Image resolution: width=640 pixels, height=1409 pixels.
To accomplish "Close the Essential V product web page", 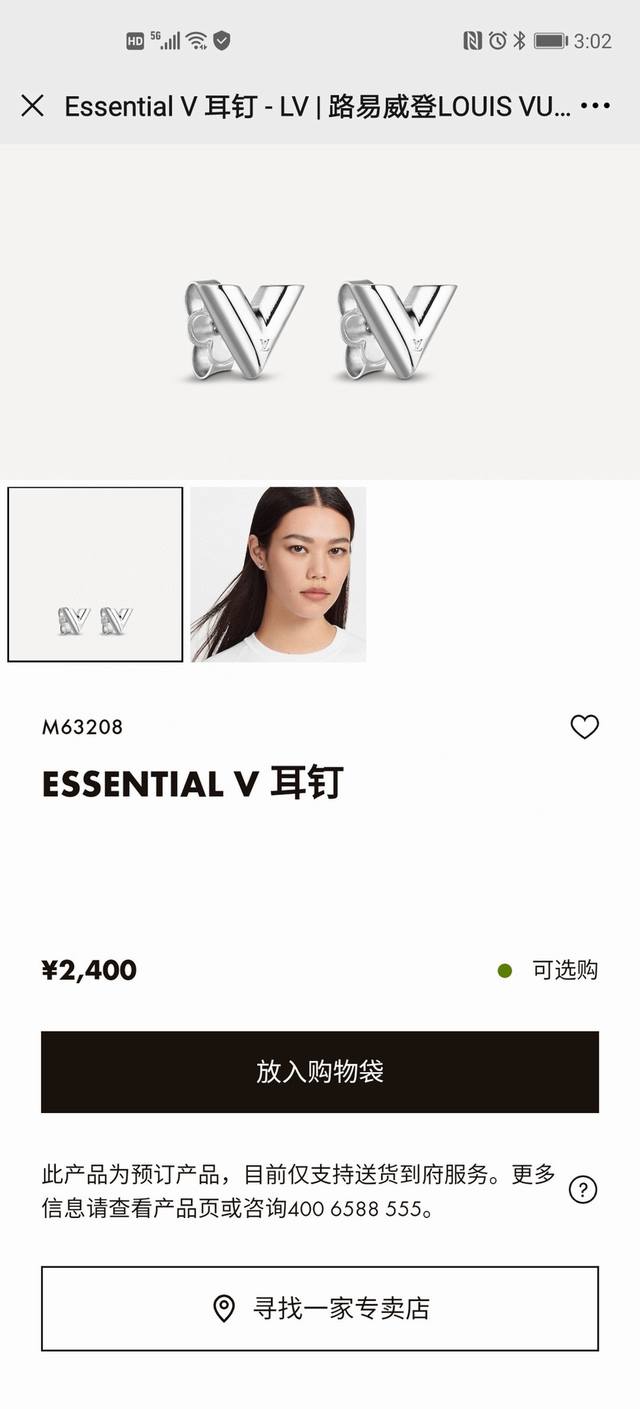I will pyautogui.click(x=32, y=106).
